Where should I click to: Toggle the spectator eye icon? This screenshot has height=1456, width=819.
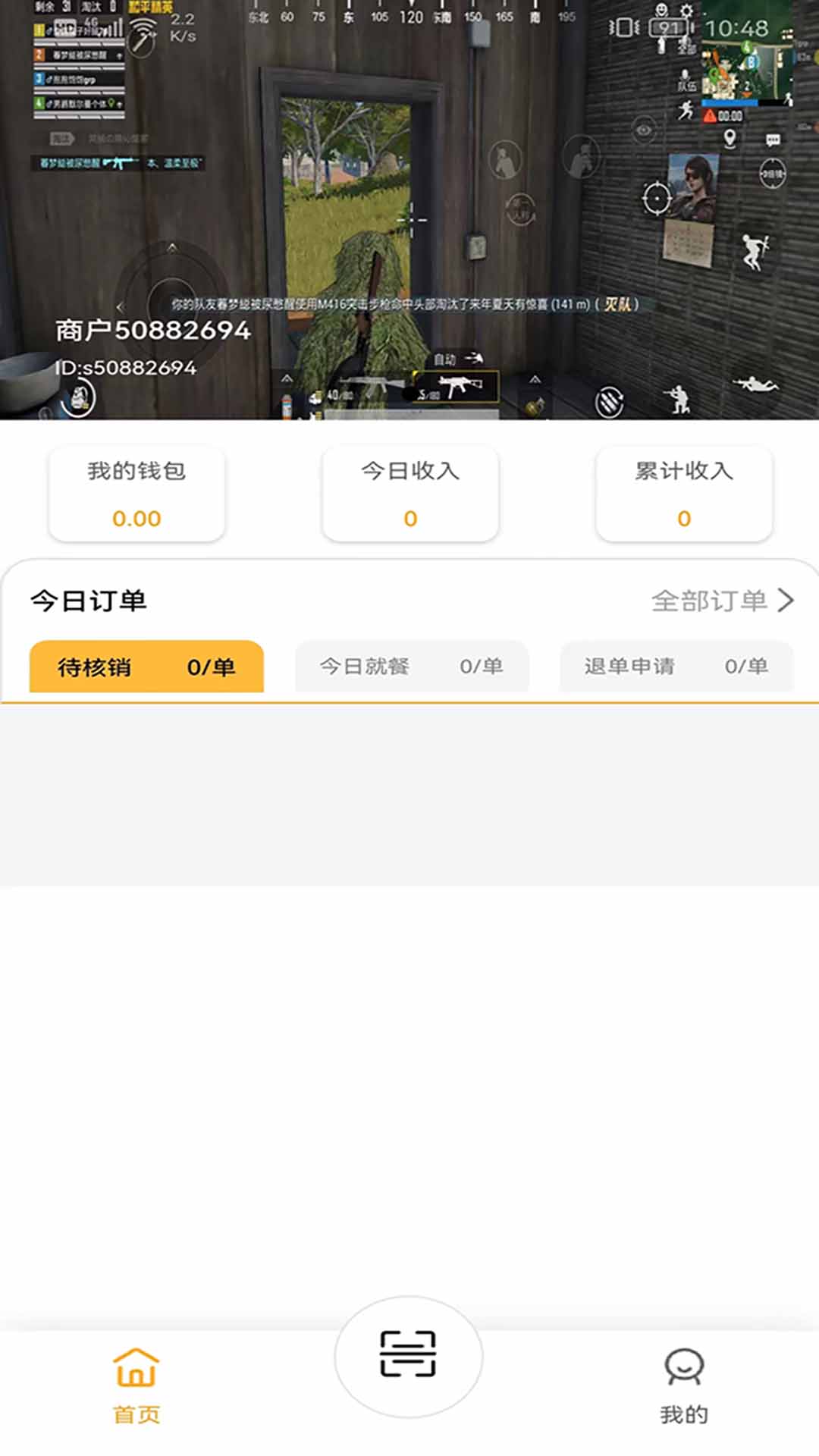(644, 128)
